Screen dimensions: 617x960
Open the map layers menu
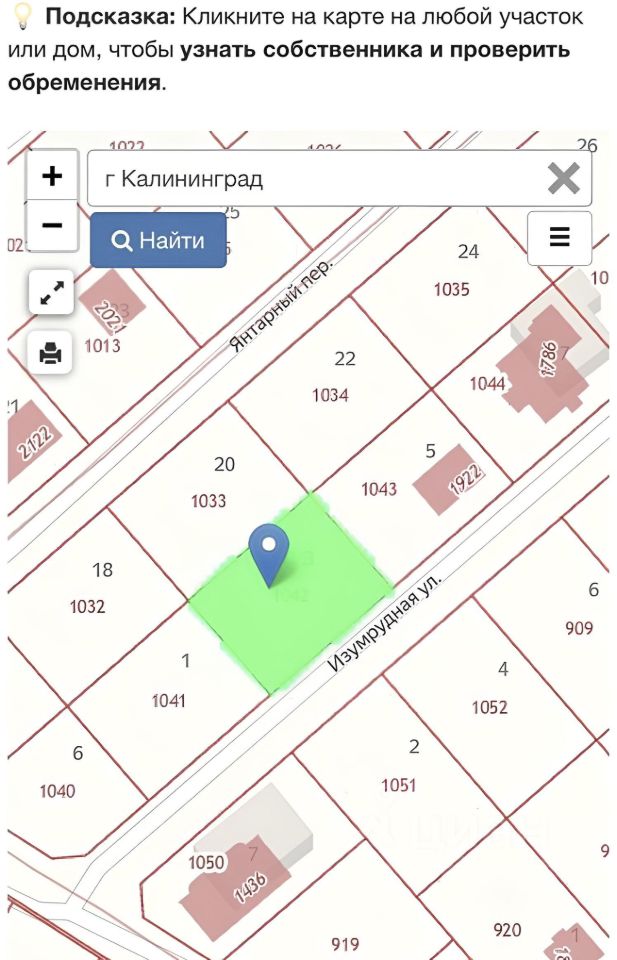click(559, 238)
